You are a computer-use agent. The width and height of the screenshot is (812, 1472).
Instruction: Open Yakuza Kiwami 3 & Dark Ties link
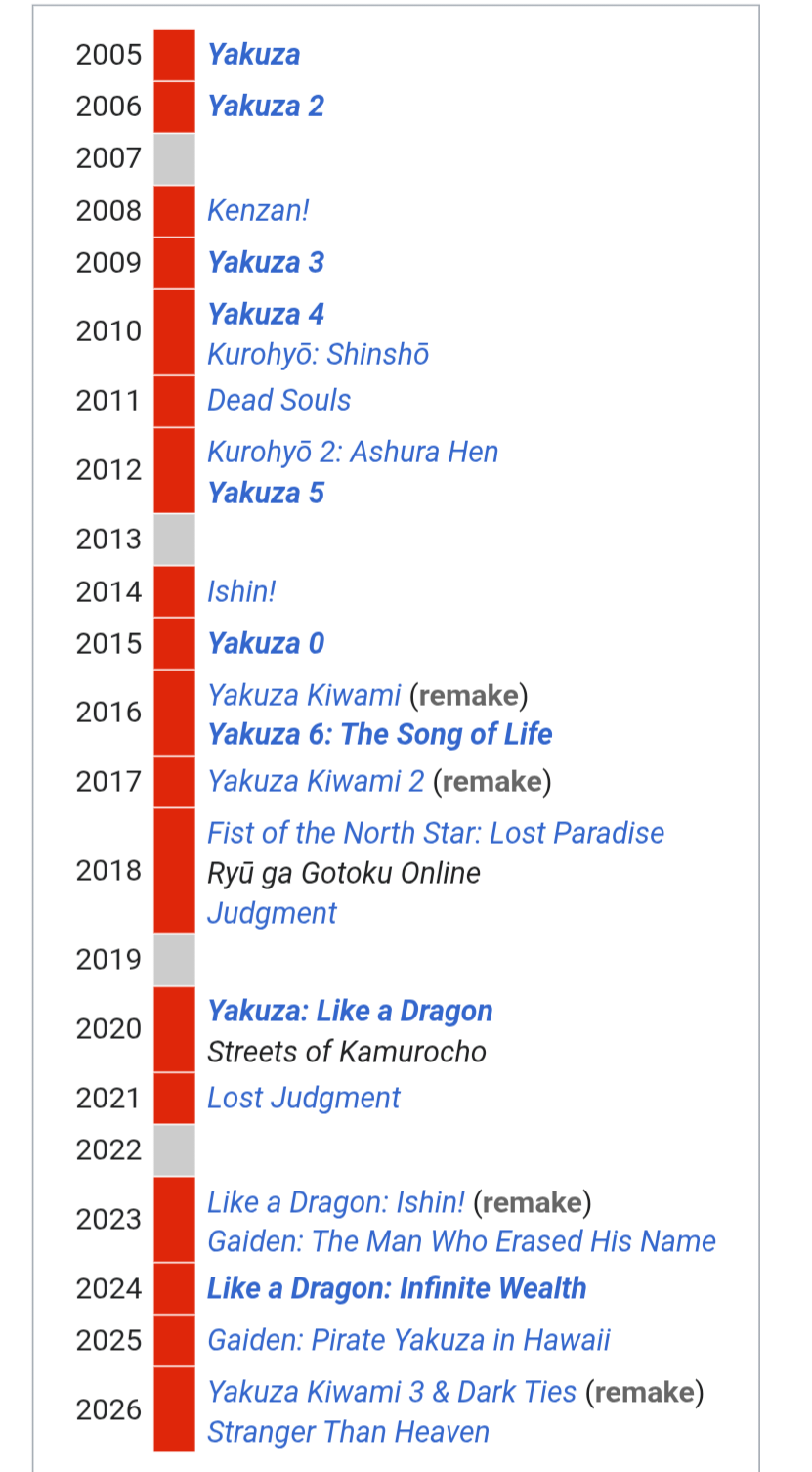(392, 1392)
